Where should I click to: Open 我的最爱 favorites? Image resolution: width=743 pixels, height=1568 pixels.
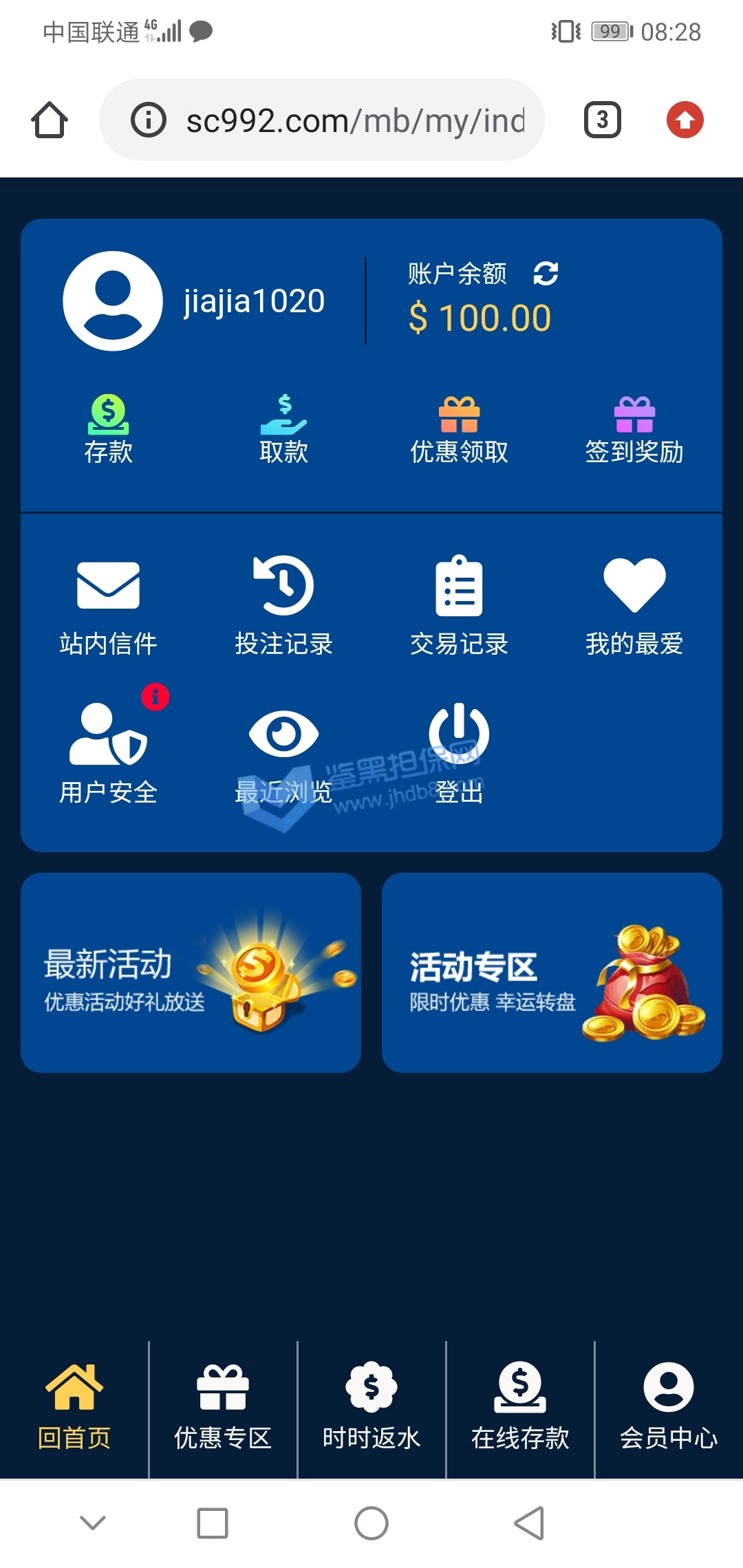pos(634,605)
